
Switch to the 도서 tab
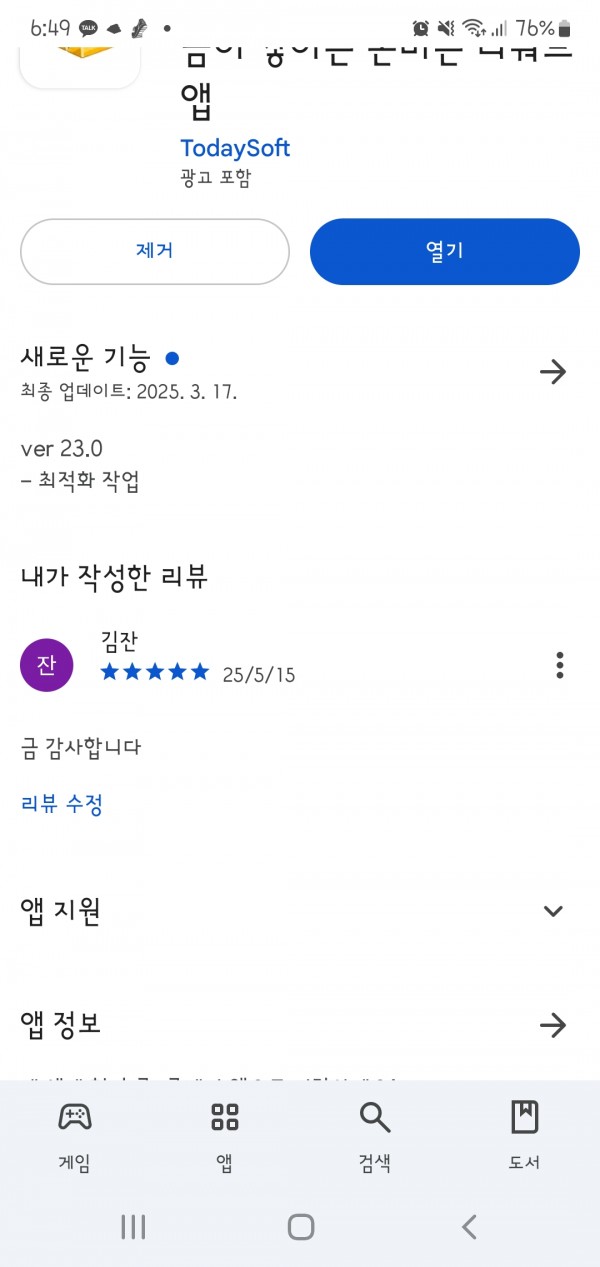click(525, 1136)
